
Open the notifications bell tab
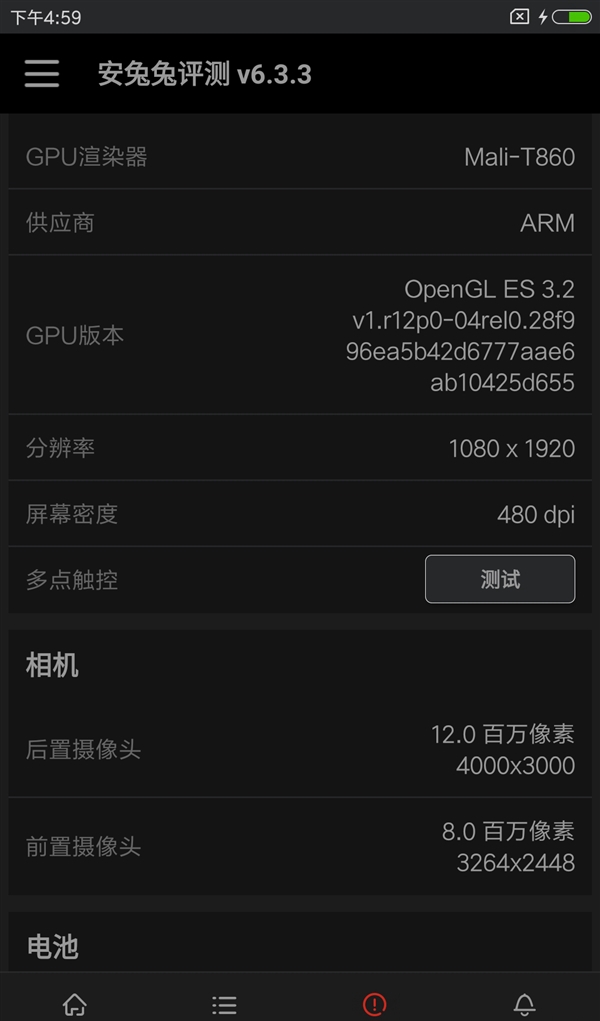[524, 1003]
